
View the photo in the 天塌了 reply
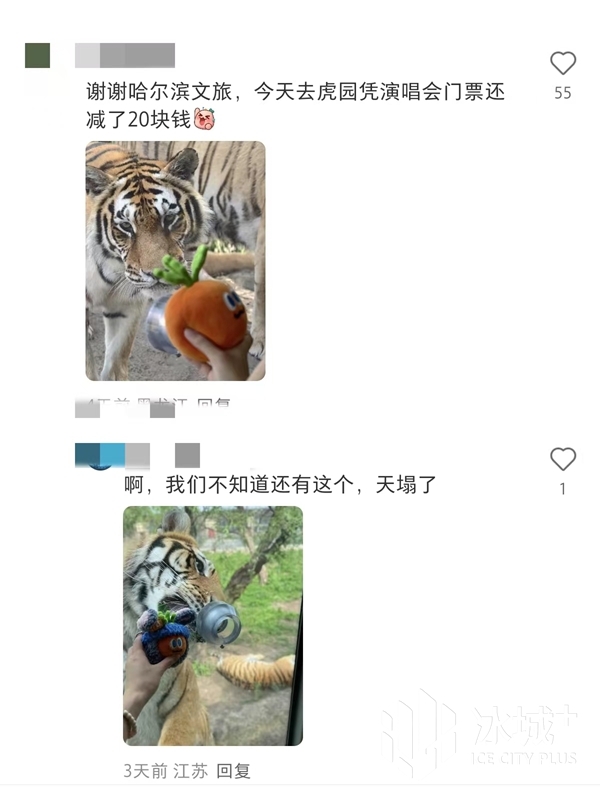pyautogui.click(x=212, y=625)
